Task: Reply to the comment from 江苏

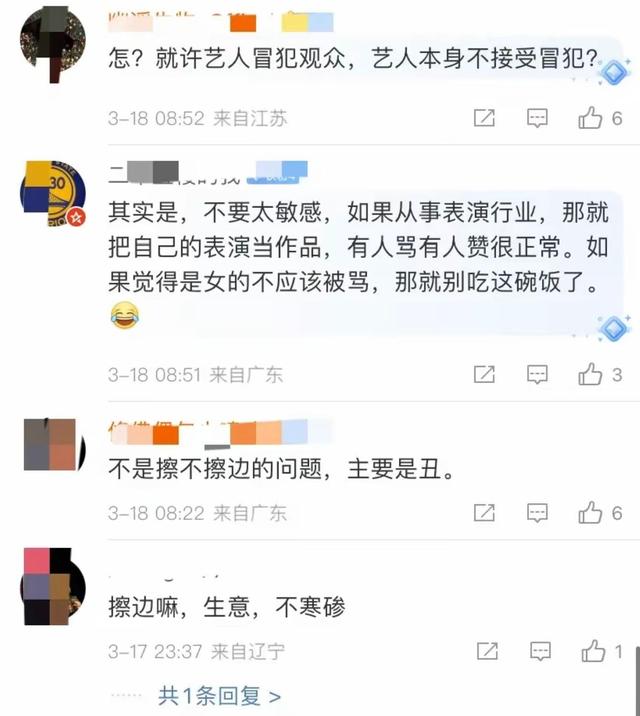Action: tap(538, 118)
